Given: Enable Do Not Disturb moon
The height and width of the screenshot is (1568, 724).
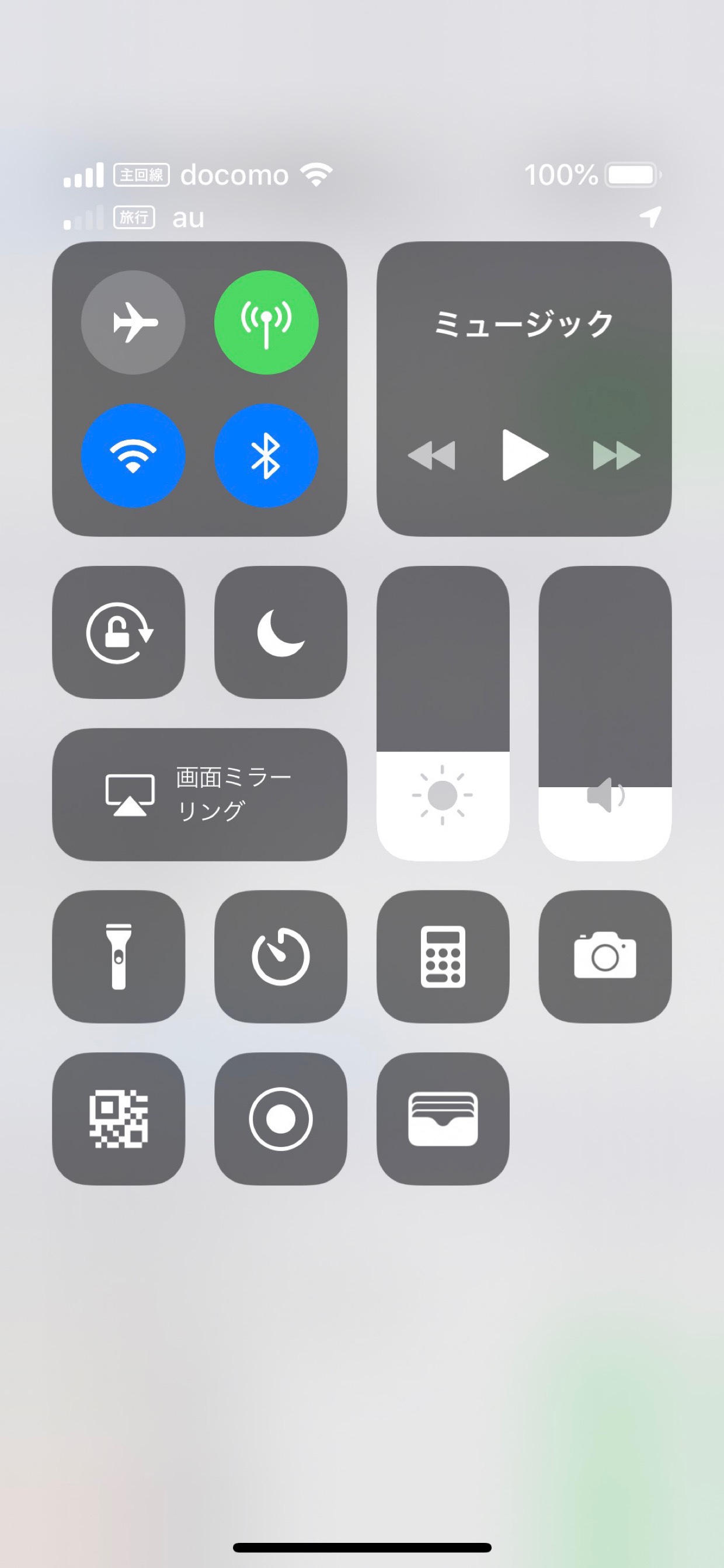Looking at the screenshot, I should (280, 632).
